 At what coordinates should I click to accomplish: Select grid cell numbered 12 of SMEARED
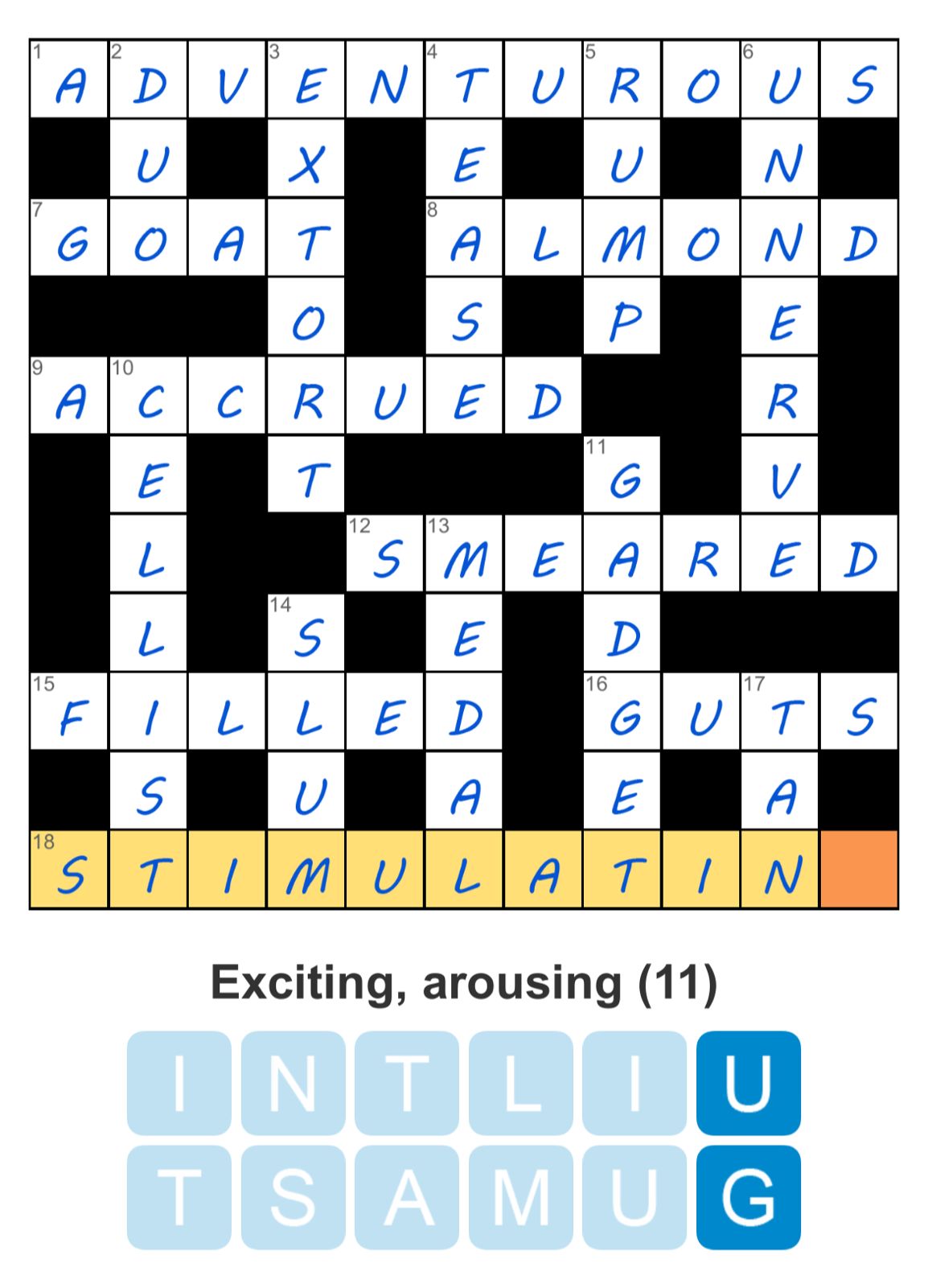[385, 554]
